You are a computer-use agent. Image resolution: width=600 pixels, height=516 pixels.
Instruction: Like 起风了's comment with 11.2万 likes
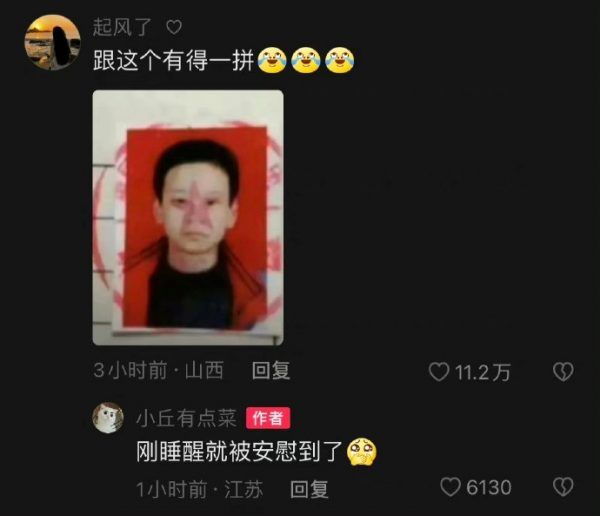[439, 372]
